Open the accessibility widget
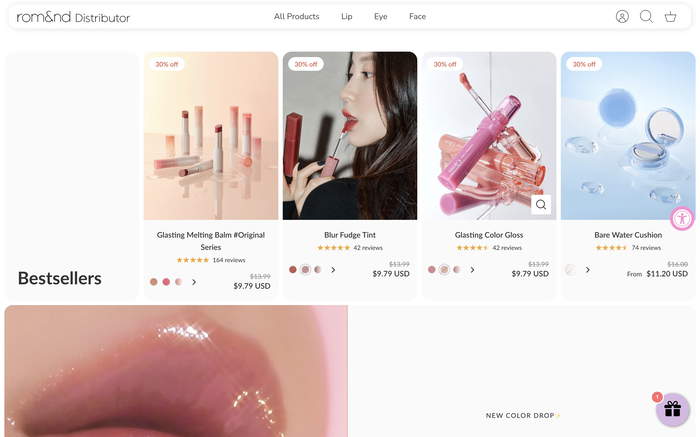 (682, 218)
